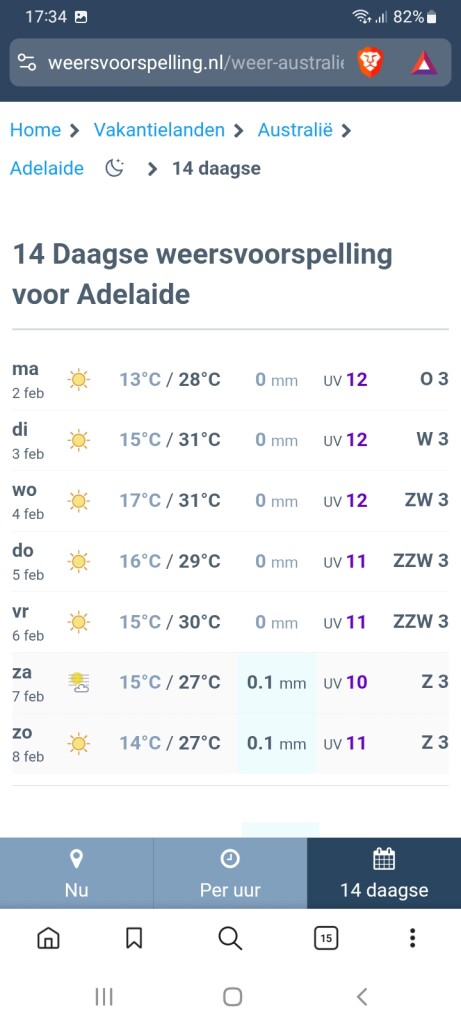Open Vakantielanden breadcrumb link

point(159,130)
